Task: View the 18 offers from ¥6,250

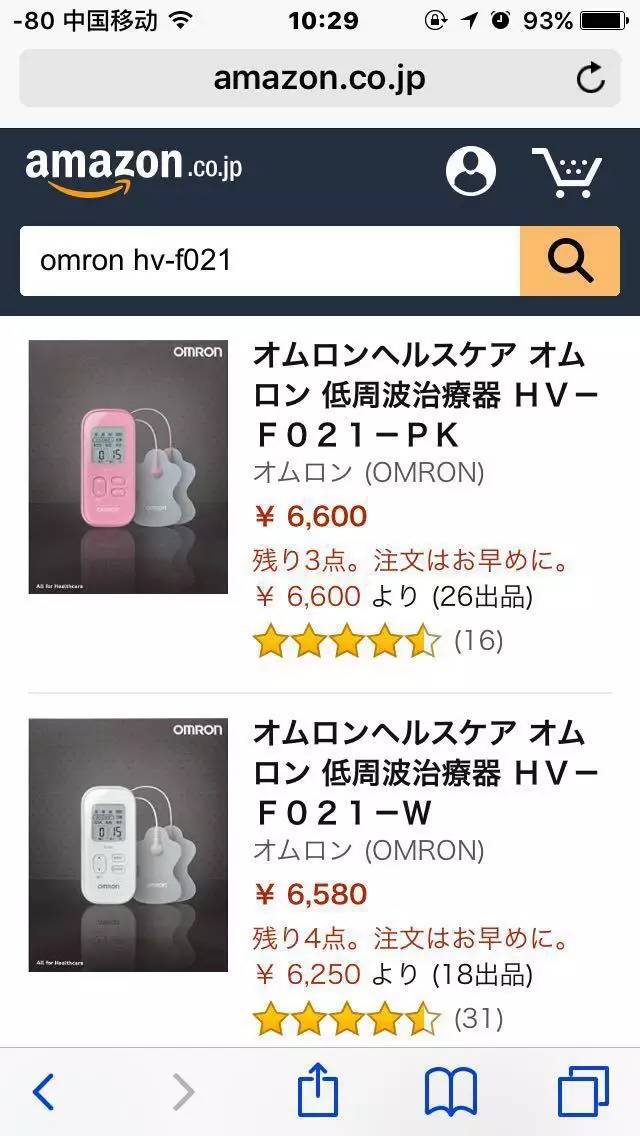Action: coord(395,974)
